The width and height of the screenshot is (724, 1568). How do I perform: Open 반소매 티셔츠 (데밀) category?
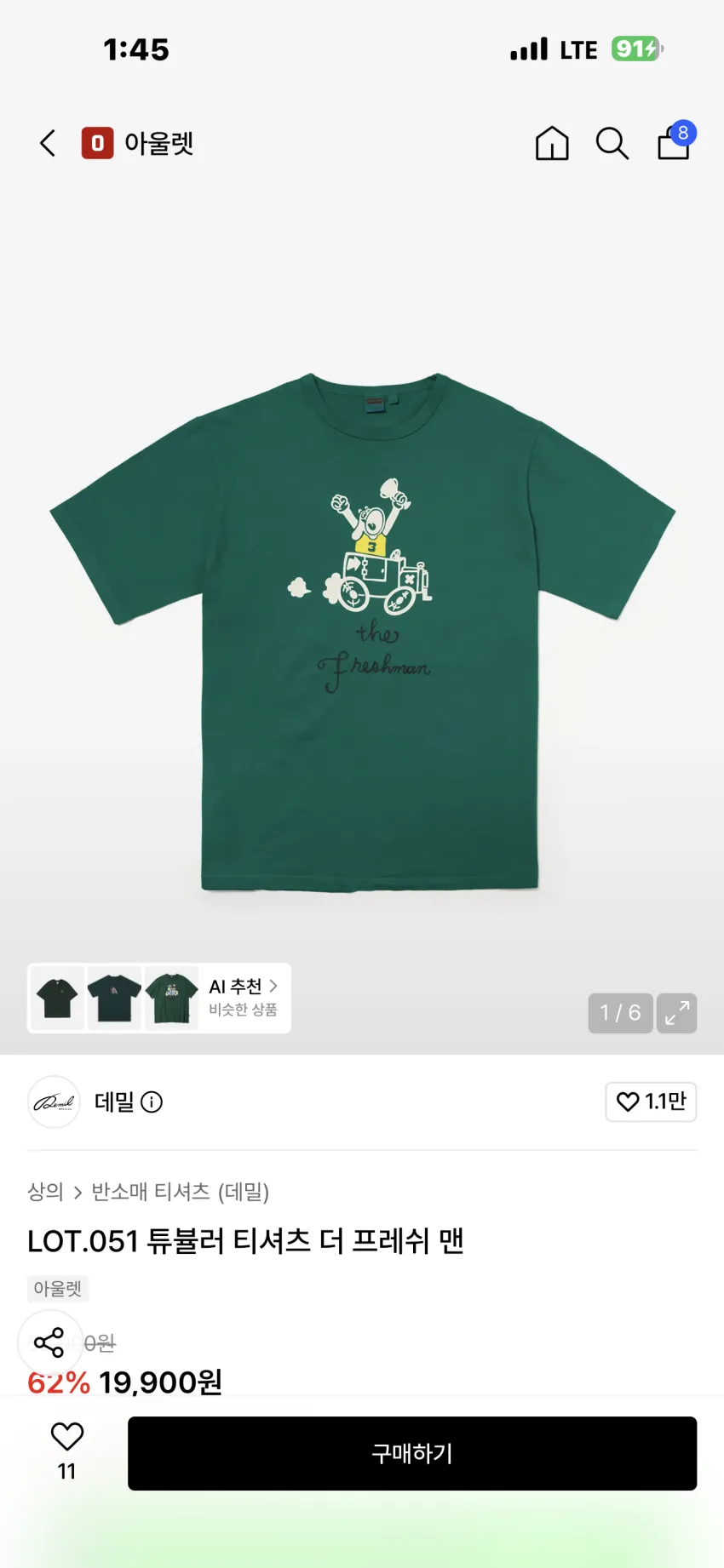(x=181, y=1192)
